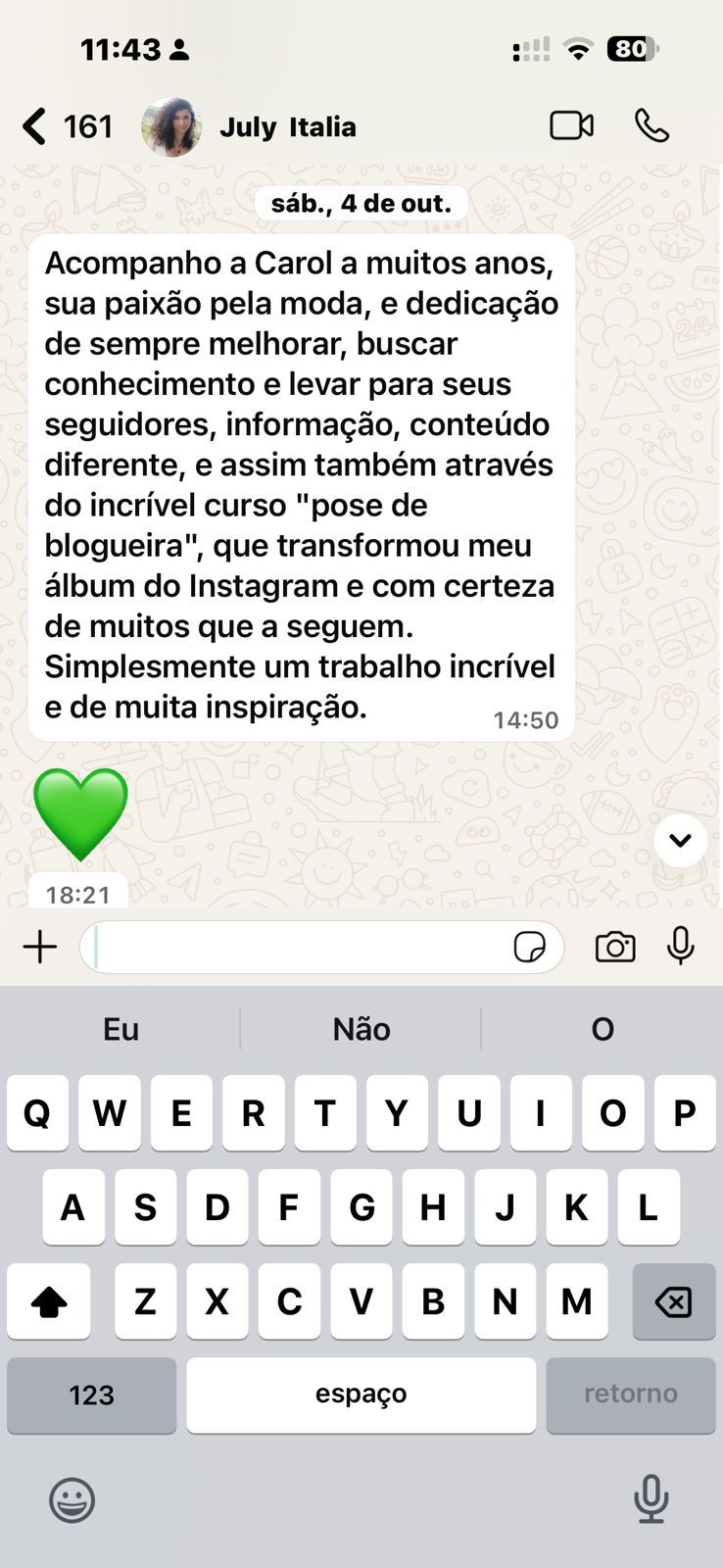
Task: Go back to the chats list
Action: [35, 126]
